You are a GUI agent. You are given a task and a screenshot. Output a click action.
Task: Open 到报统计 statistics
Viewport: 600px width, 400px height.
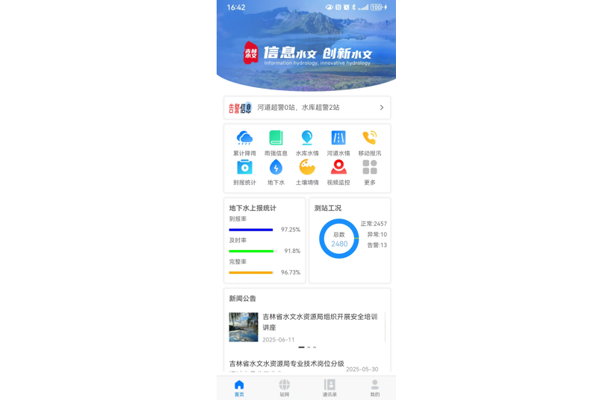click(x=245, y=171)
